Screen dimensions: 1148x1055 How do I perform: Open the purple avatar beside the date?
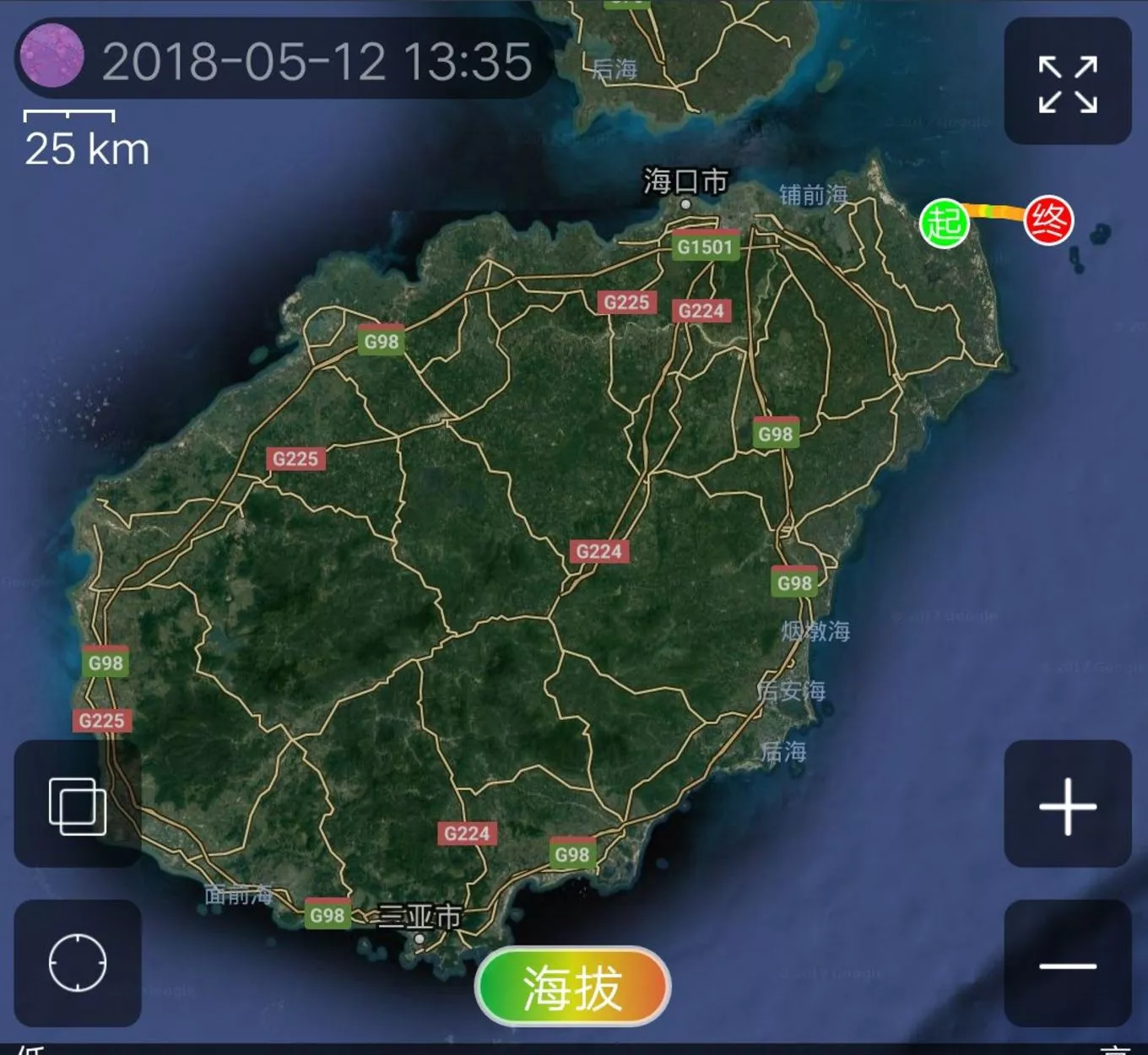tap(51, 57)
